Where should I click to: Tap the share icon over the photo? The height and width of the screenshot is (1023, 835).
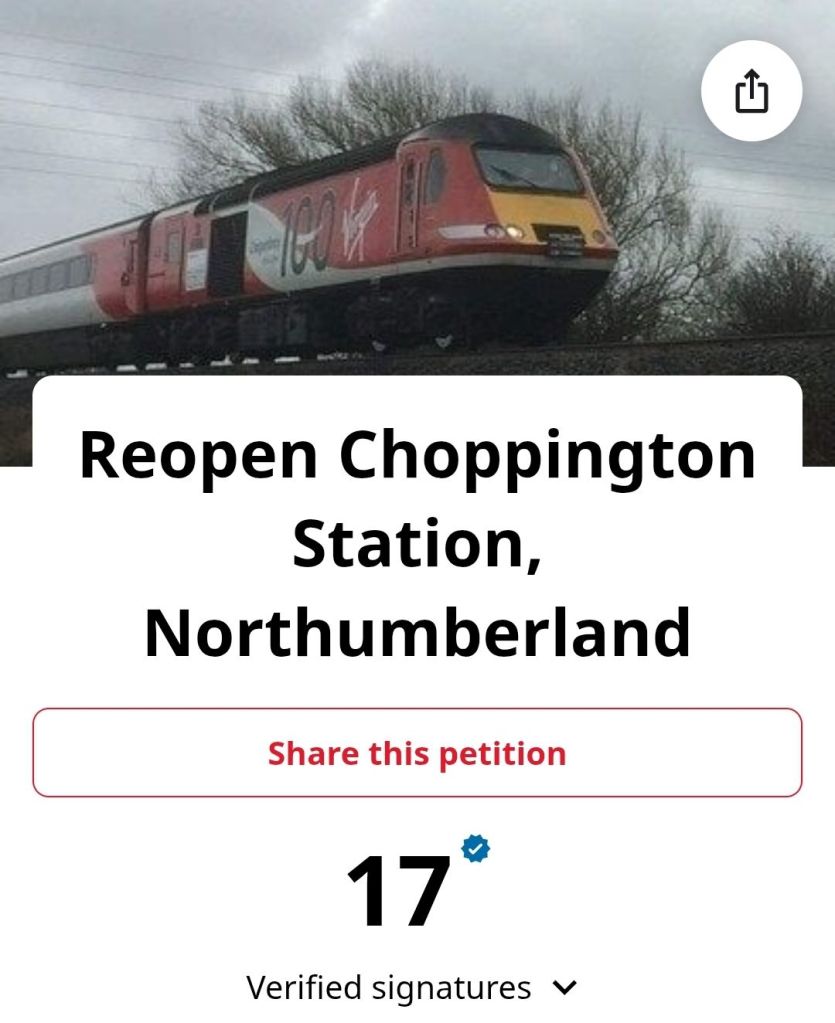(751, 92)
